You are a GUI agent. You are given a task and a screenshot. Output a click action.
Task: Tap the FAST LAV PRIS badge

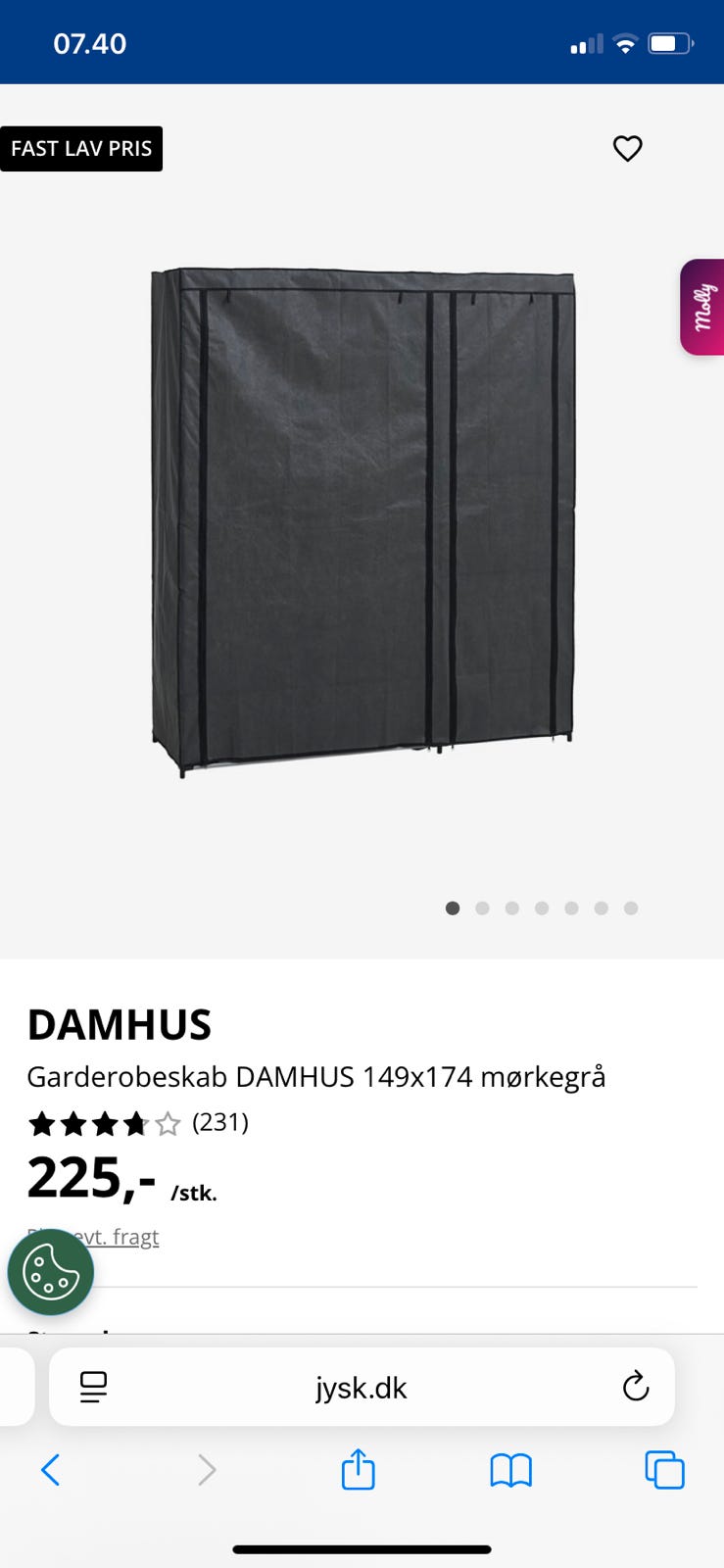pos(81,148)
